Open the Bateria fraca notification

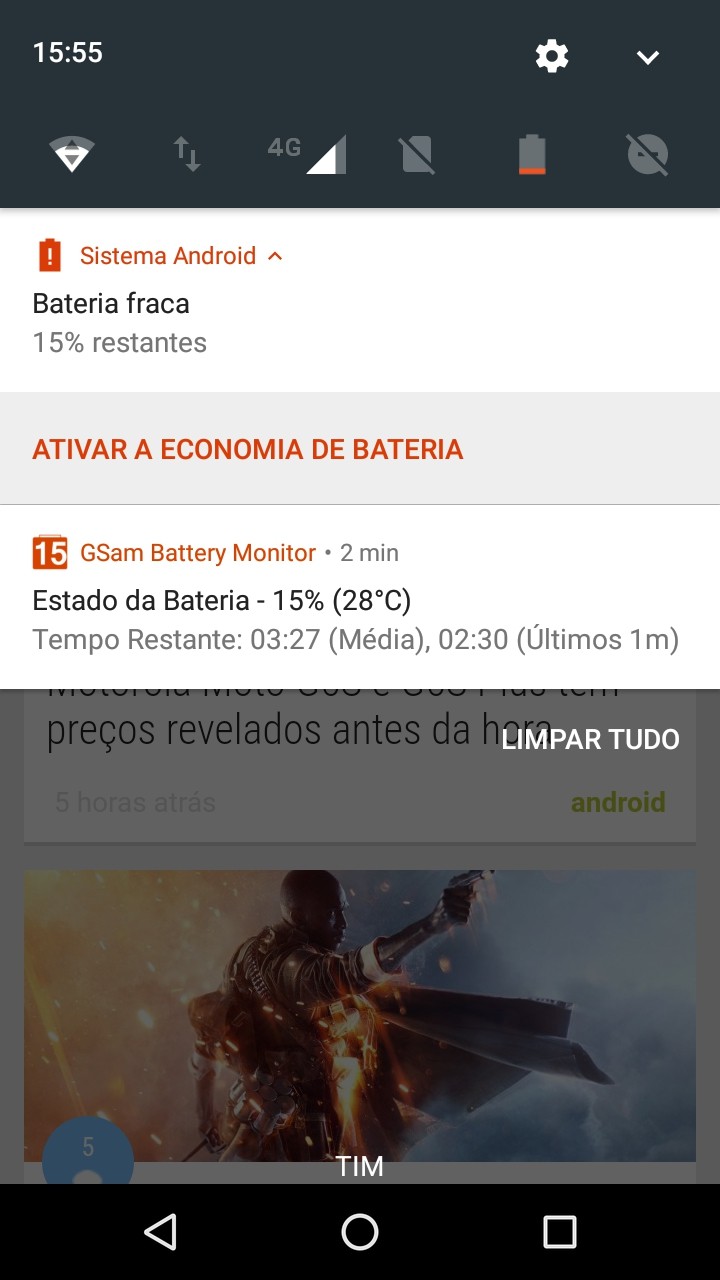click(200, 322)
